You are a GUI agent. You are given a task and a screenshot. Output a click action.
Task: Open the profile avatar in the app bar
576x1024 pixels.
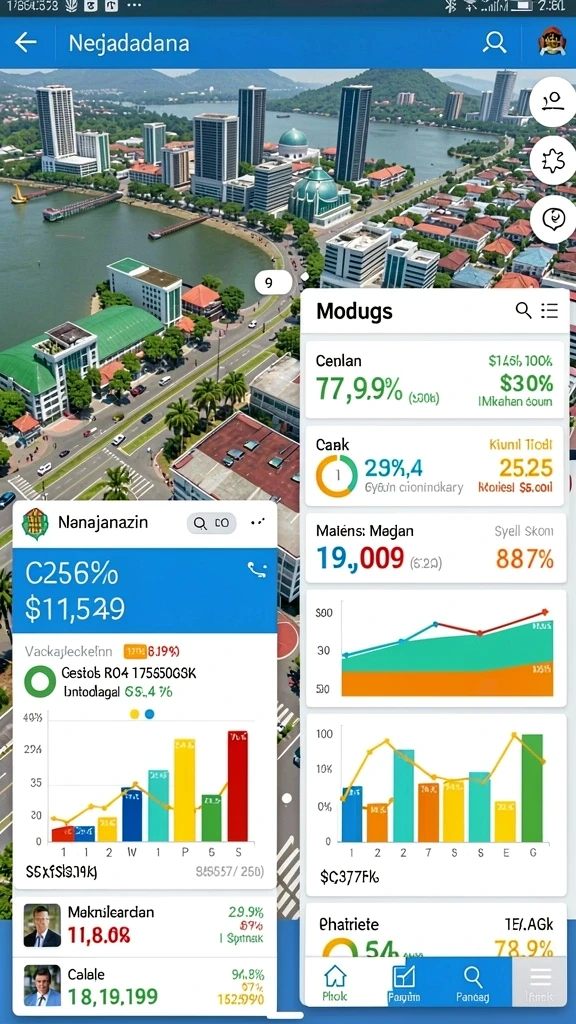pos(552,42)
